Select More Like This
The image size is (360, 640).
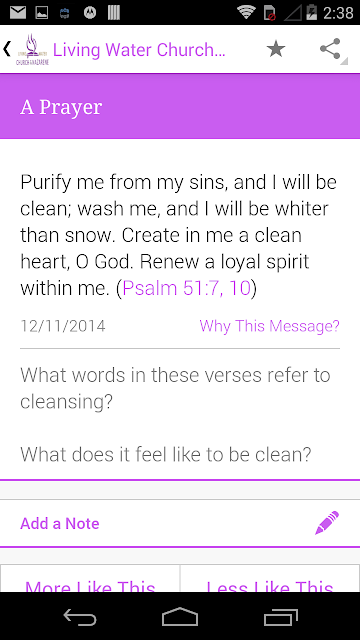(x=90, y=579)
